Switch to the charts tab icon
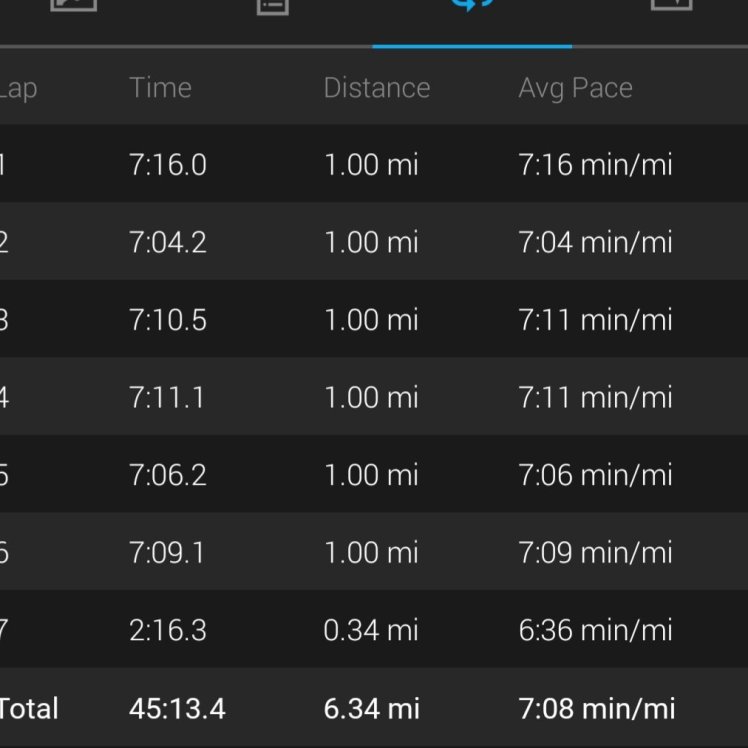The image size is (748, 748). [670, 5]
